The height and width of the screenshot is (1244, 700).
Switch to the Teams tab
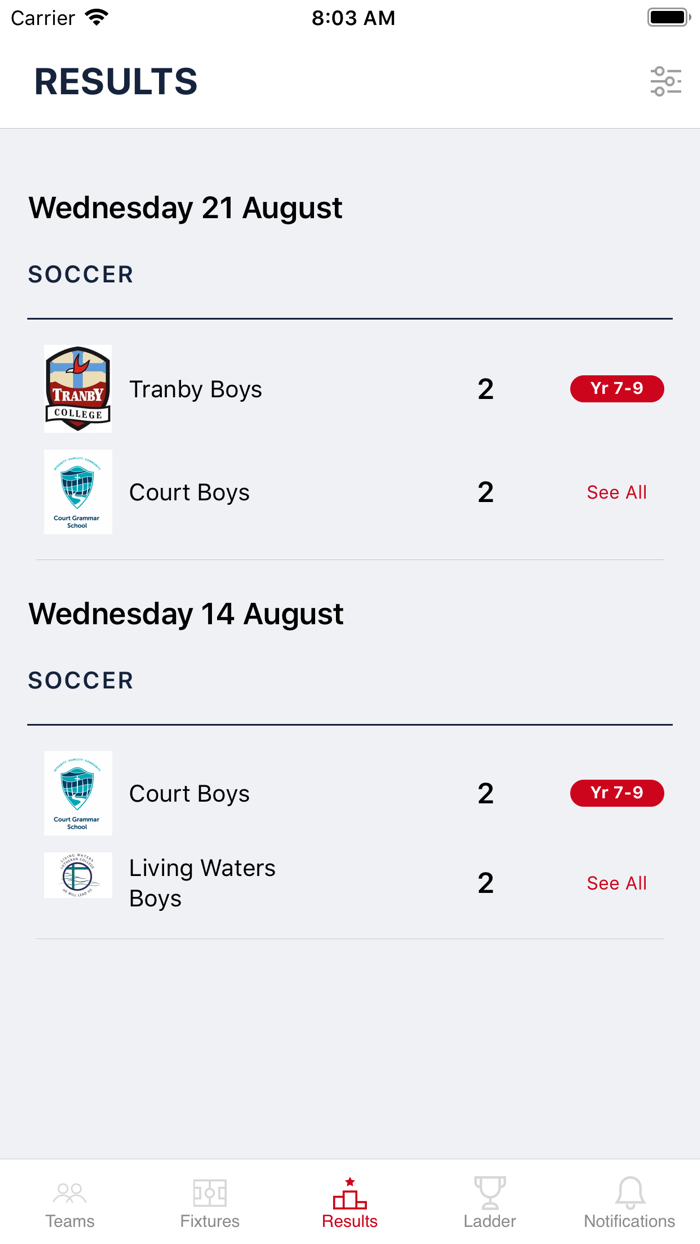coord(70,1203)
